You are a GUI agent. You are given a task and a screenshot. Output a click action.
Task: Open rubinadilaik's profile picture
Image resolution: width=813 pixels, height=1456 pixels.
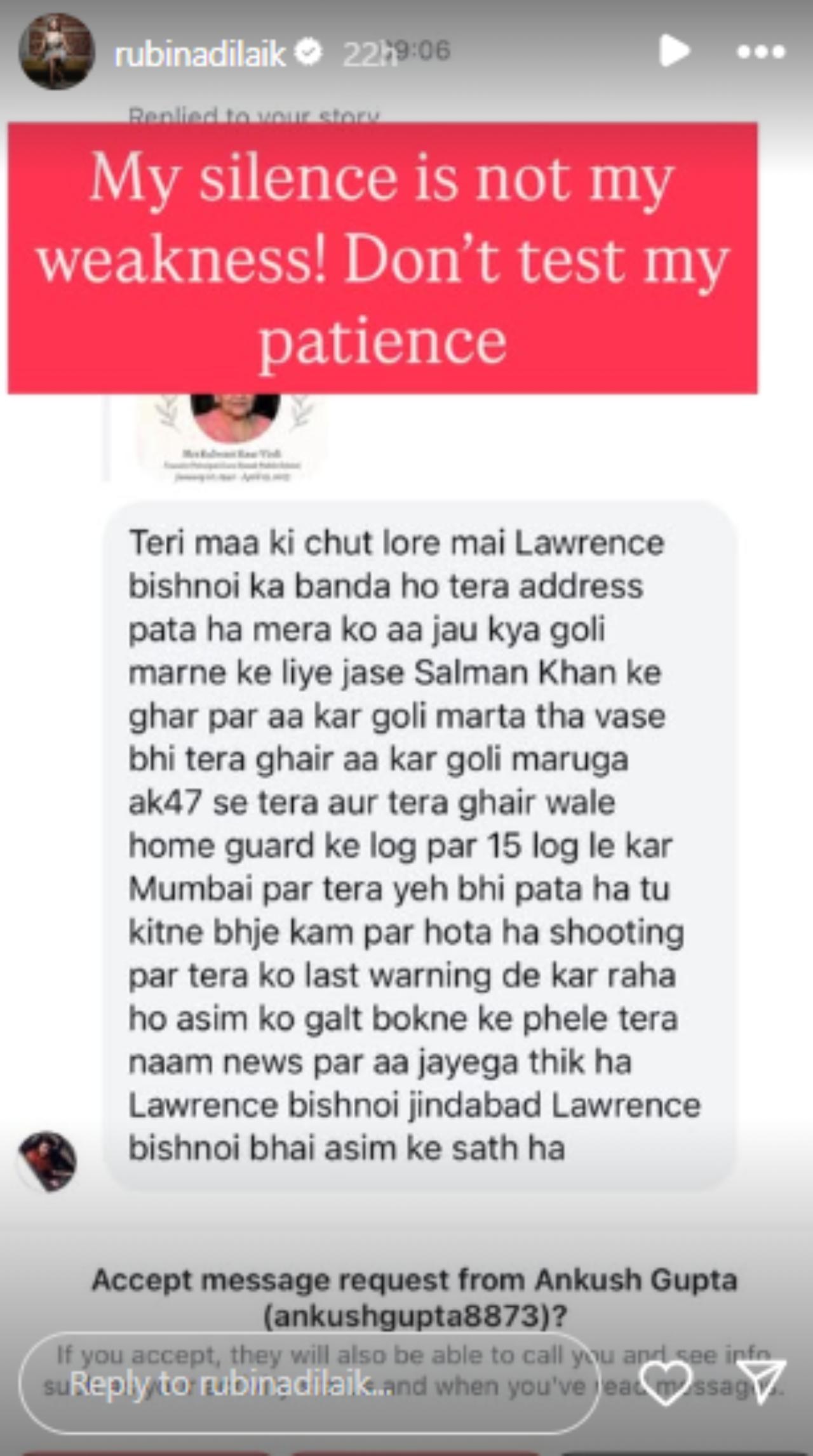[x=57, y=51]
